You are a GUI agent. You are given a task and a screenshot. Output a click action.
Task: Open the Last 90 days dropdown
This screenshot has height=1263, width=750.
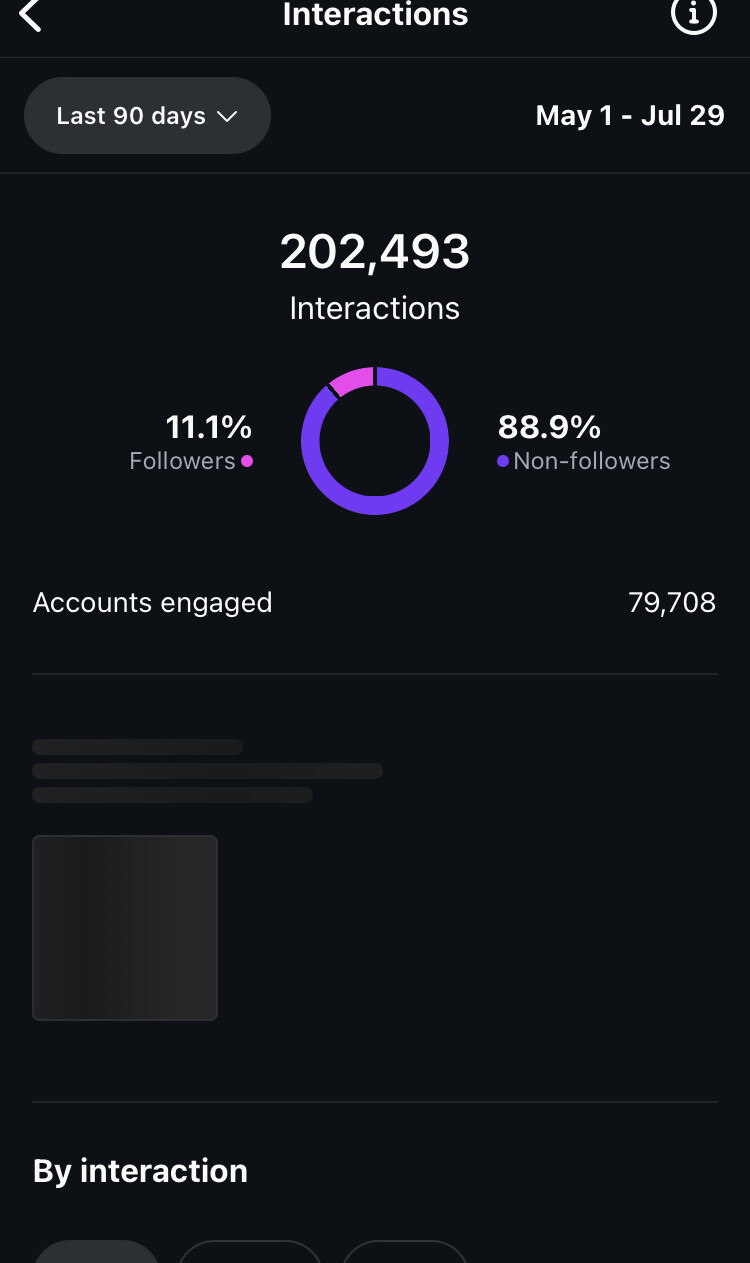pyautogui.click(x=147, y=116)
